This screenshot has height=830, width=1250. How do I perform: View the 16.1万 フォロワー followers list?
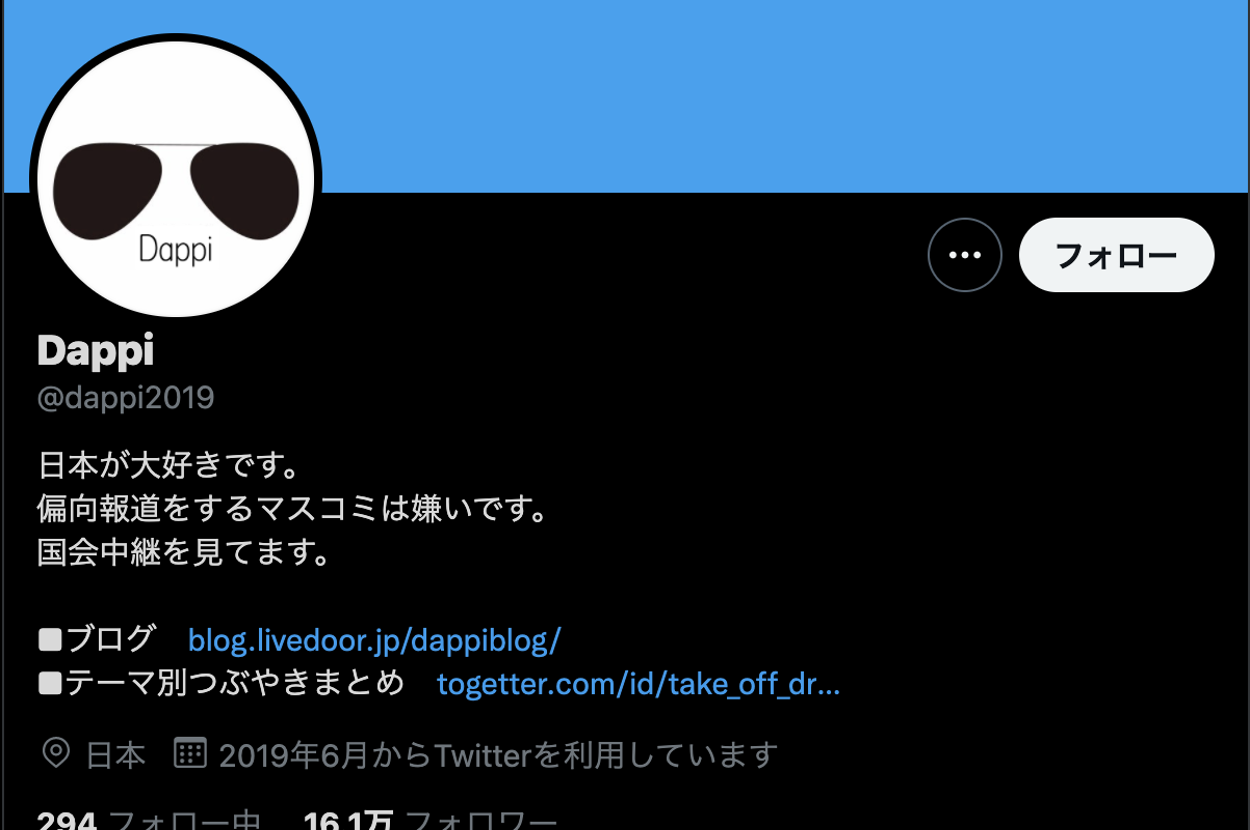[x=430, y=821]
